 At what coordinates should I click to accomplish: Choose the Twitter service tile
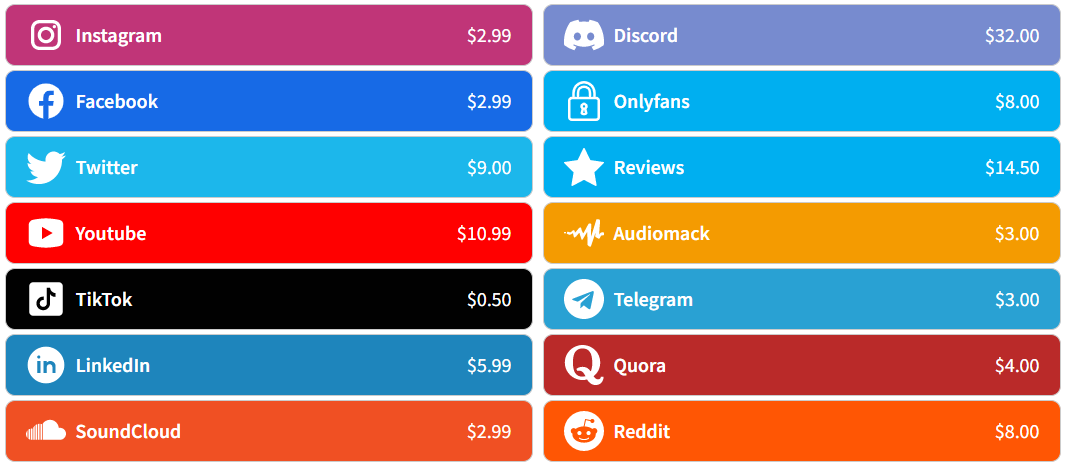[268, 168]
